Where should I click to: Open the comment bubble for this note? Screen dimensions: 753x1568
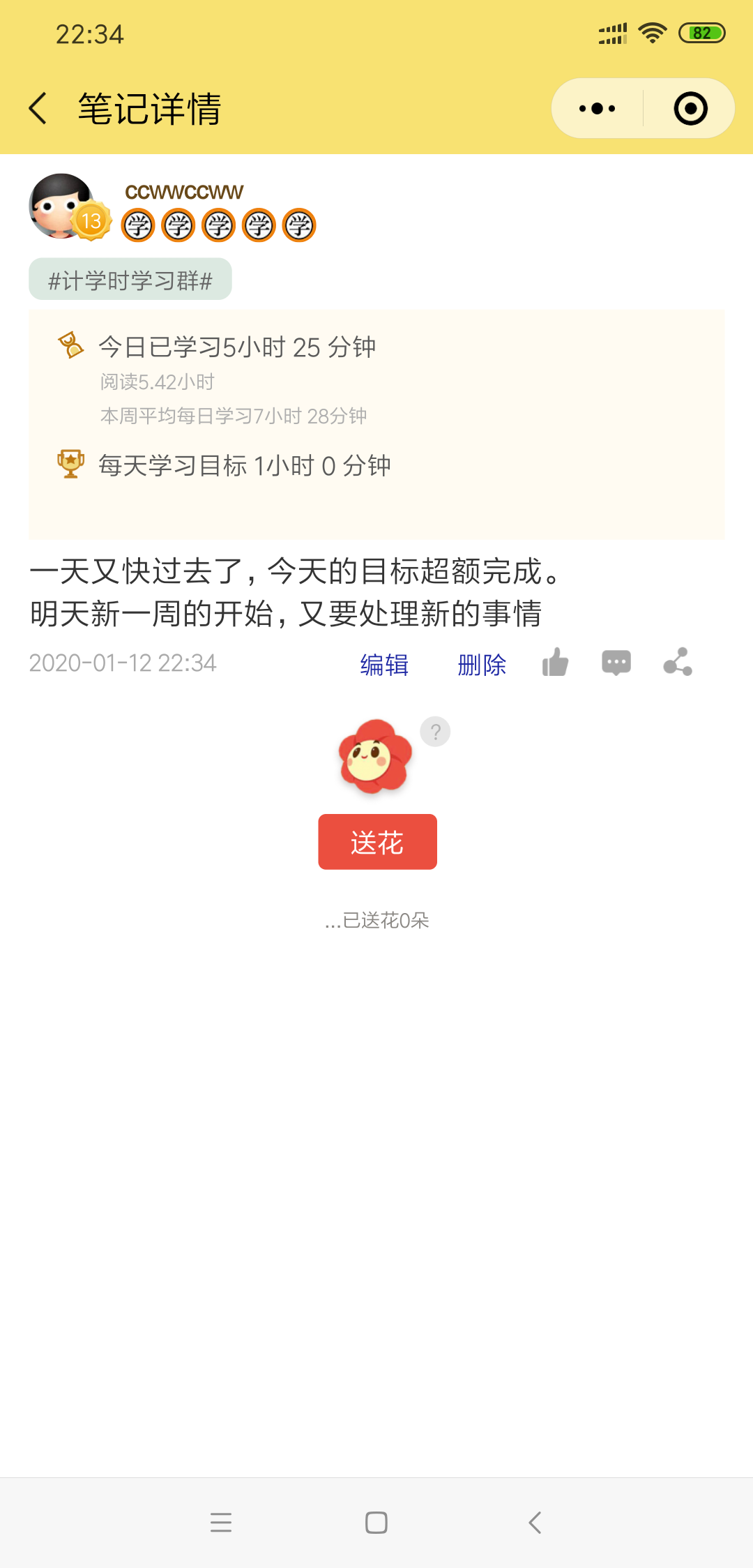tap(616, 663)
